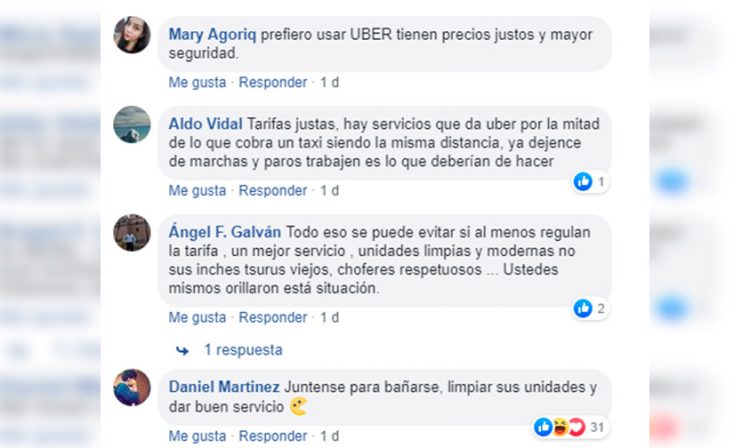
Task: Reply to Daniel Martinez's comment
Action: pyautogui.click(x=272, y=436)
